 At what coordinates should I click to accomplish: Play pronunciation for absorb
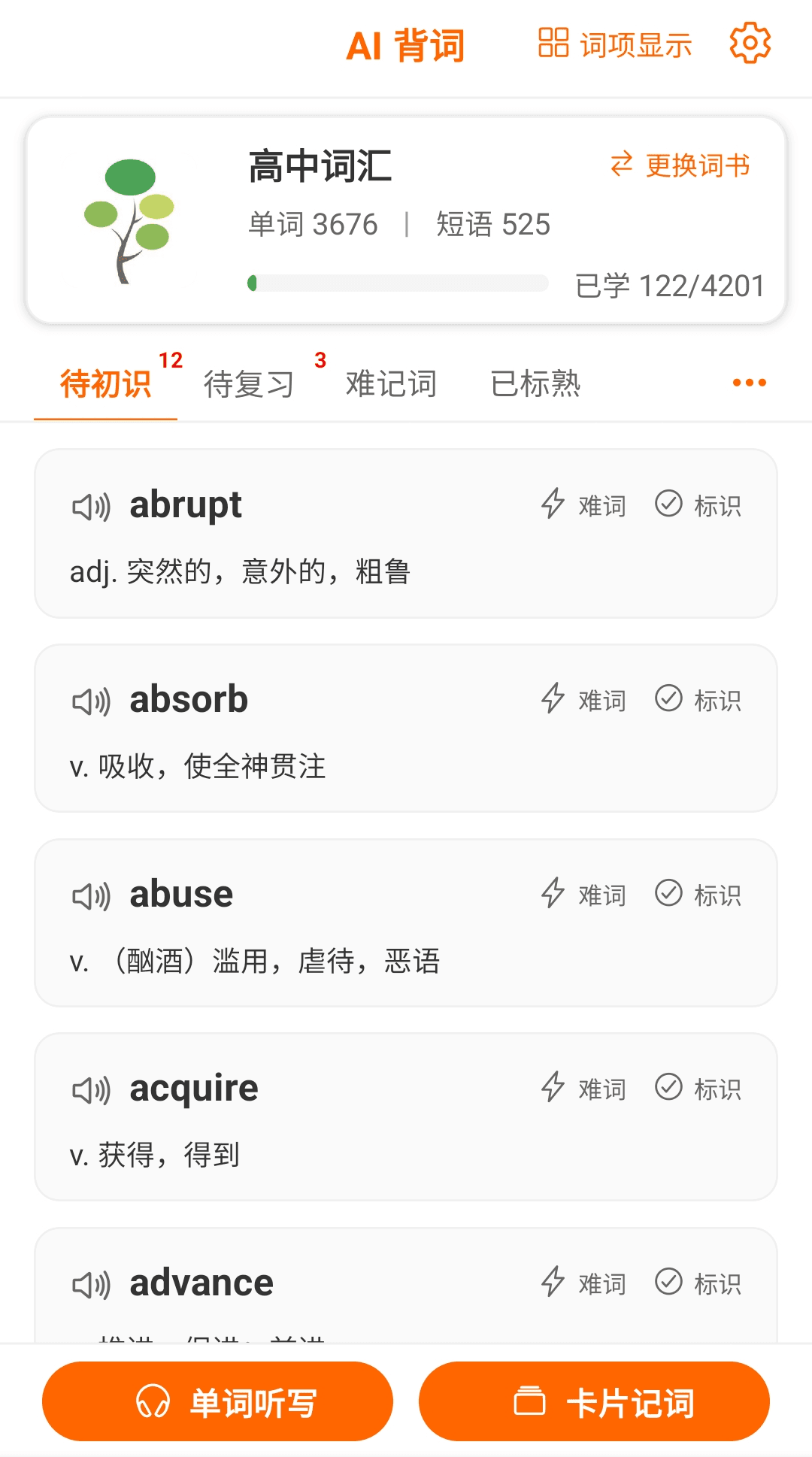coord(92,699)
